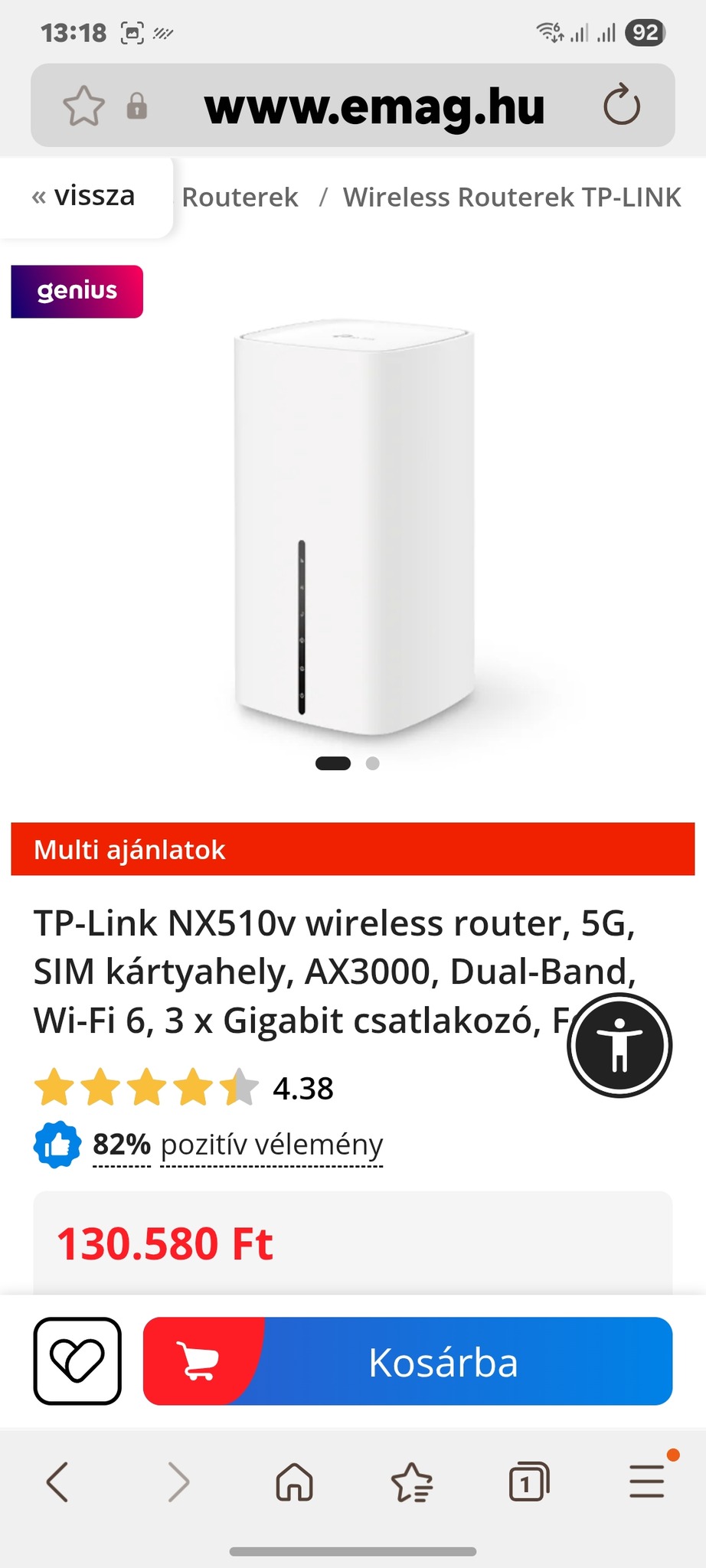This screenshot has width=706, height=1568.
Task: Open the browser home page
Action: pos(294,1481)
